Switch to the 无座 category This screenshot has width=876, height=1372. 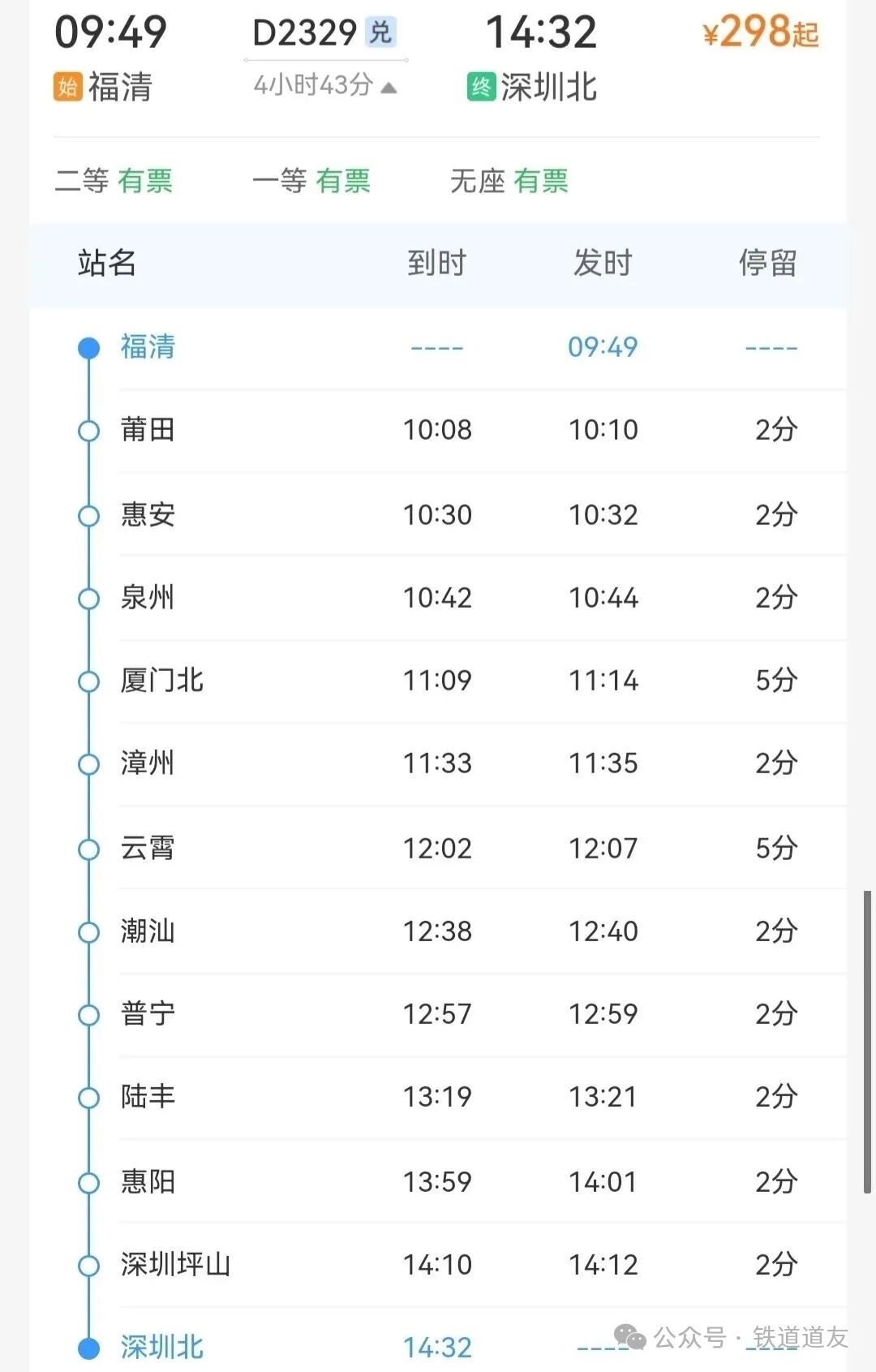point(477,180)
